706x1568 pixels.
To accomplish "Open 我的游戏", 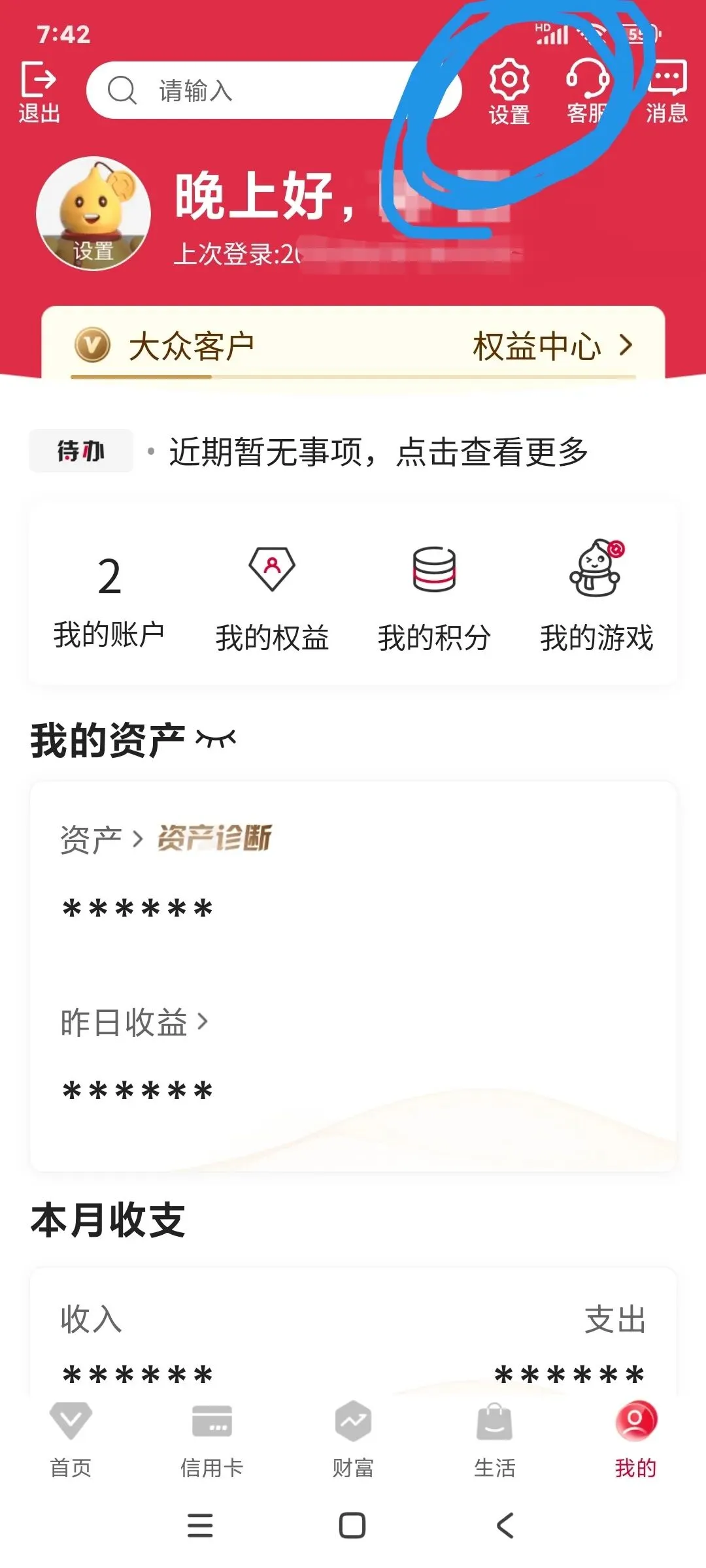I will pos(596,596).
